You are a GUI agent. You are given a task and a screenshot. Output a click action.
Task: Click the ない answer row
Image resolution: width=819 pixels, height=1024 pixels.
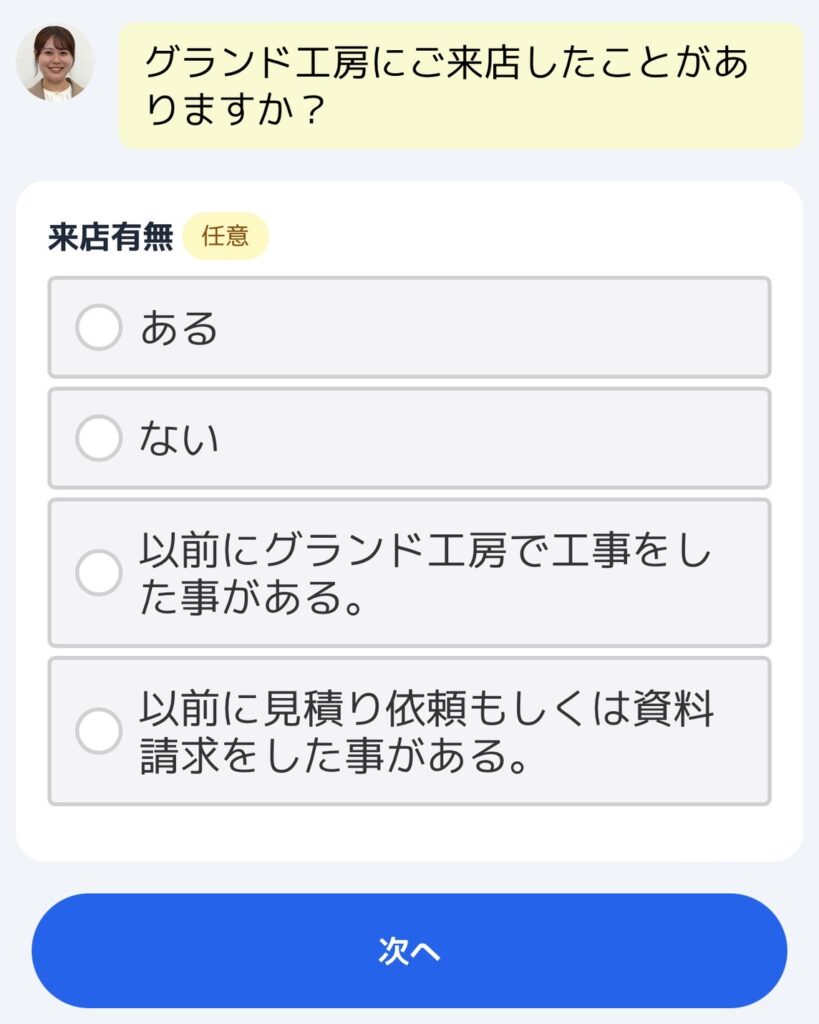click(x=409, y=436)
